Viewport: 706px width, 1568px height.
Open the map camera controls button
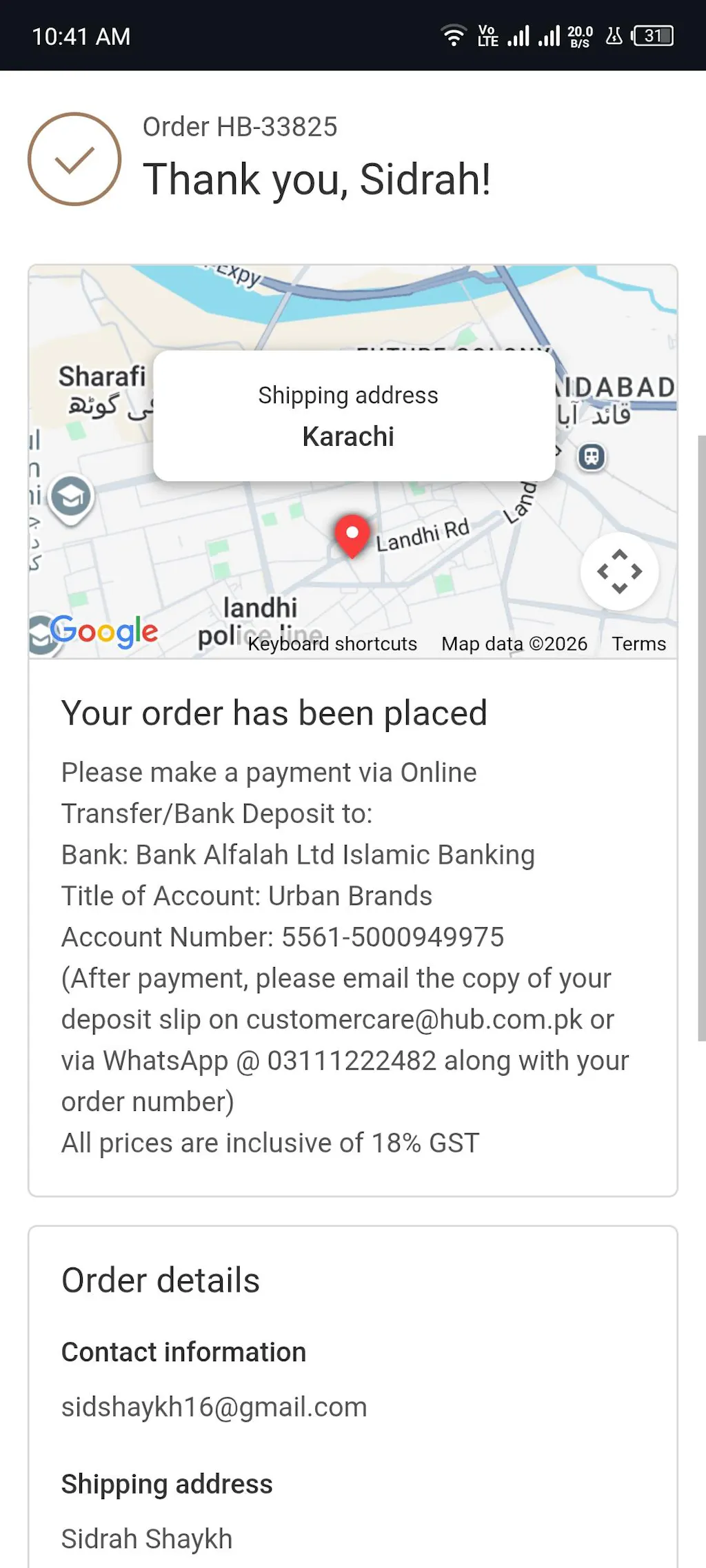pos(619,571)
